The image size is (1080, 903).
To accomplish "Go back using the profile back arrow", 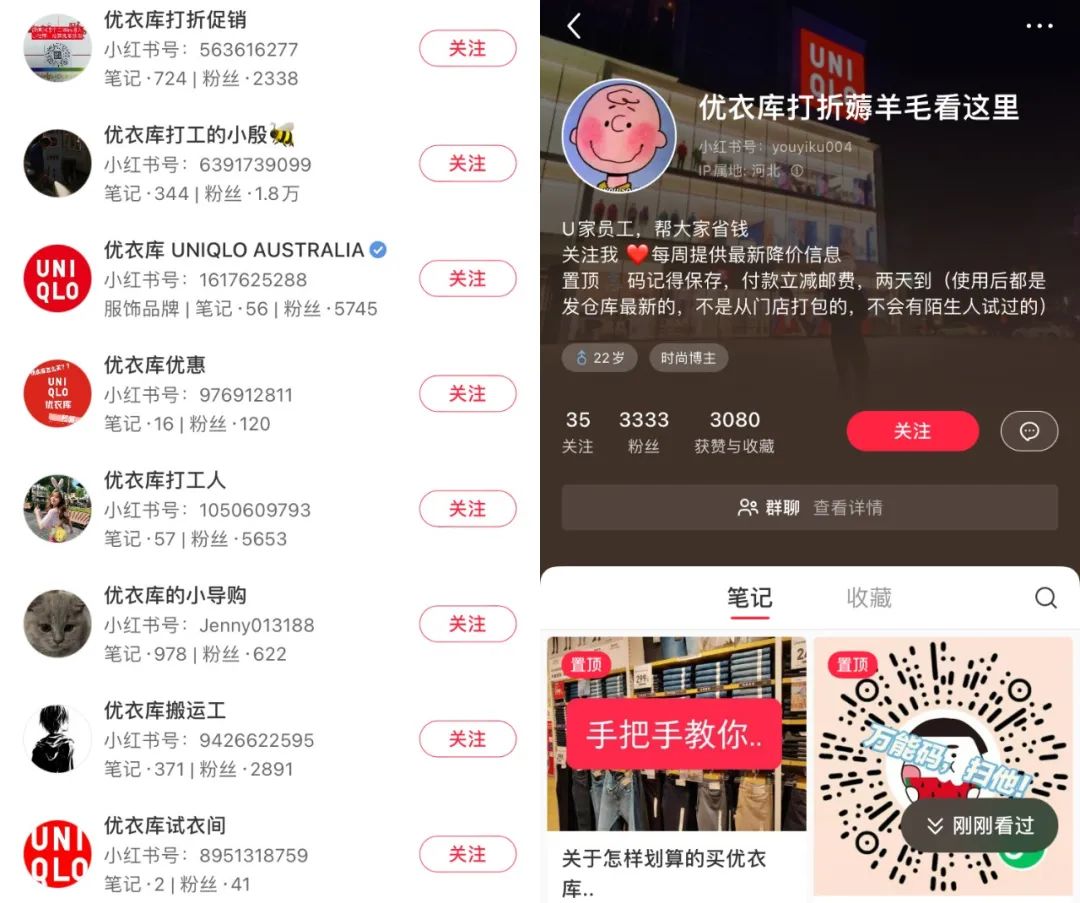I will pos(574,26).
